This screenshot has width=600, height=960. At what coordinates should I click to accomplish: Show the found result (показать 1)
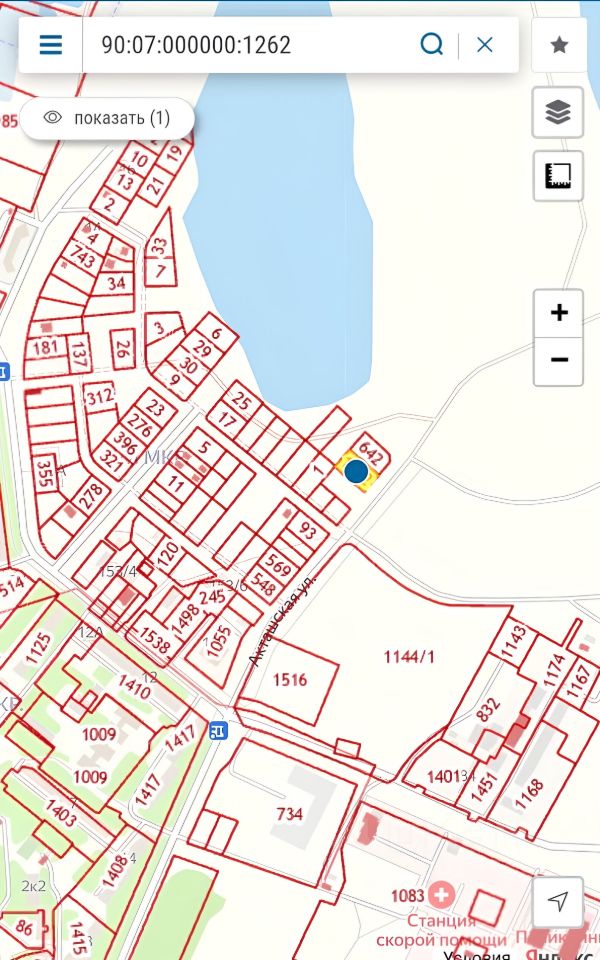click(107, 118)
